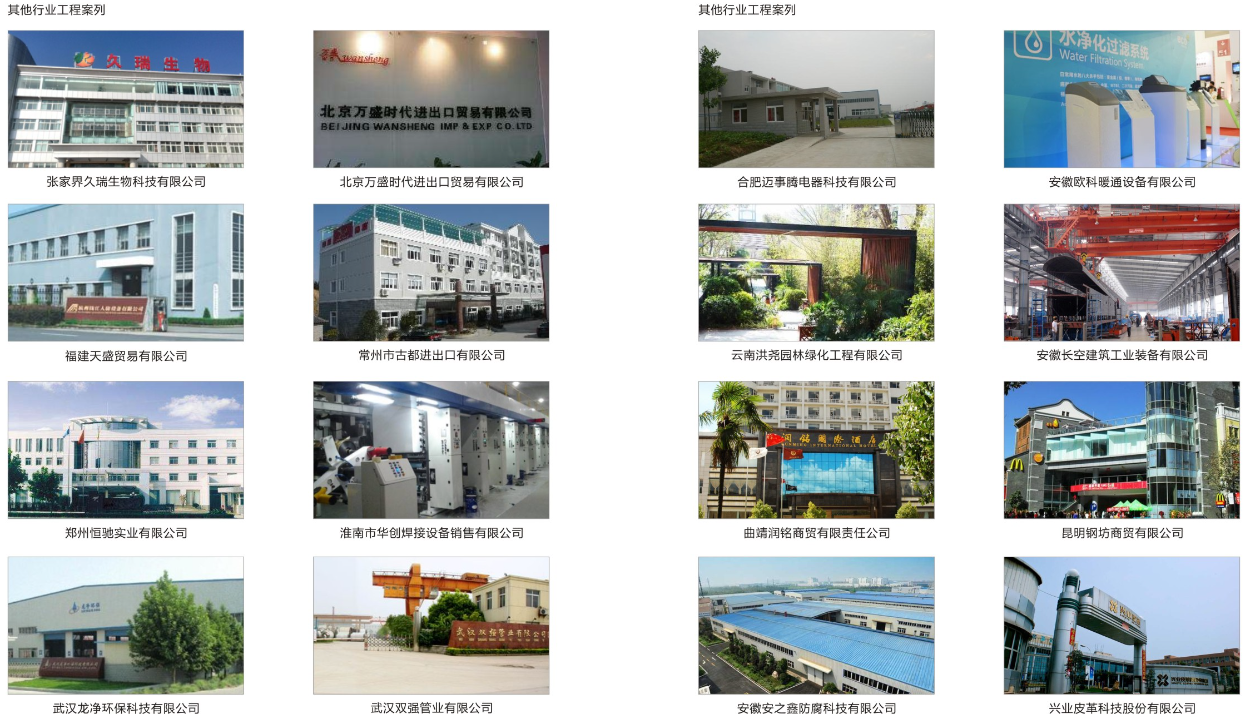
Task: Open the 安徽安之鑫防腐科技有限公司 case
Action: pyautogui.click(x=816, y=625)
